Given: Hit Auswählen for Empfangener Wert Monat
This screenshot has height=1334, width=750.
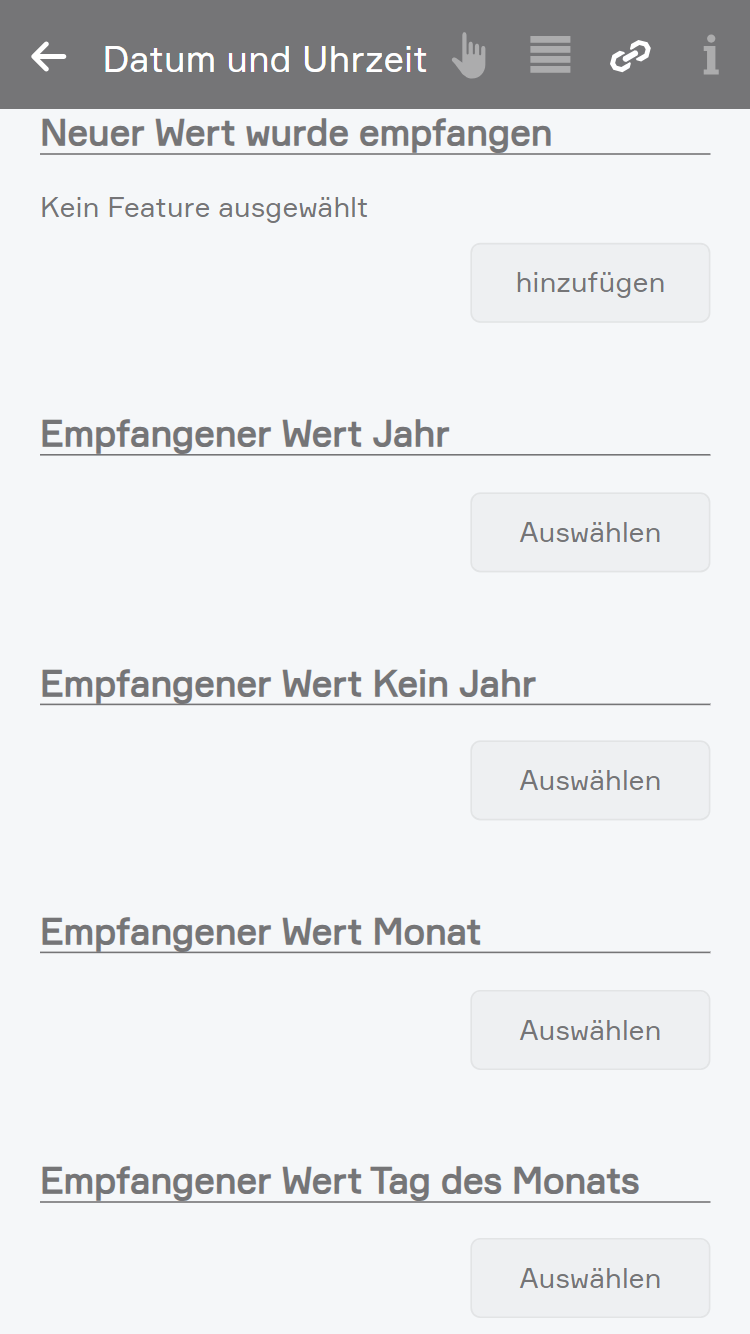Looking at the screenshot, I should (x=590, y=1030).
